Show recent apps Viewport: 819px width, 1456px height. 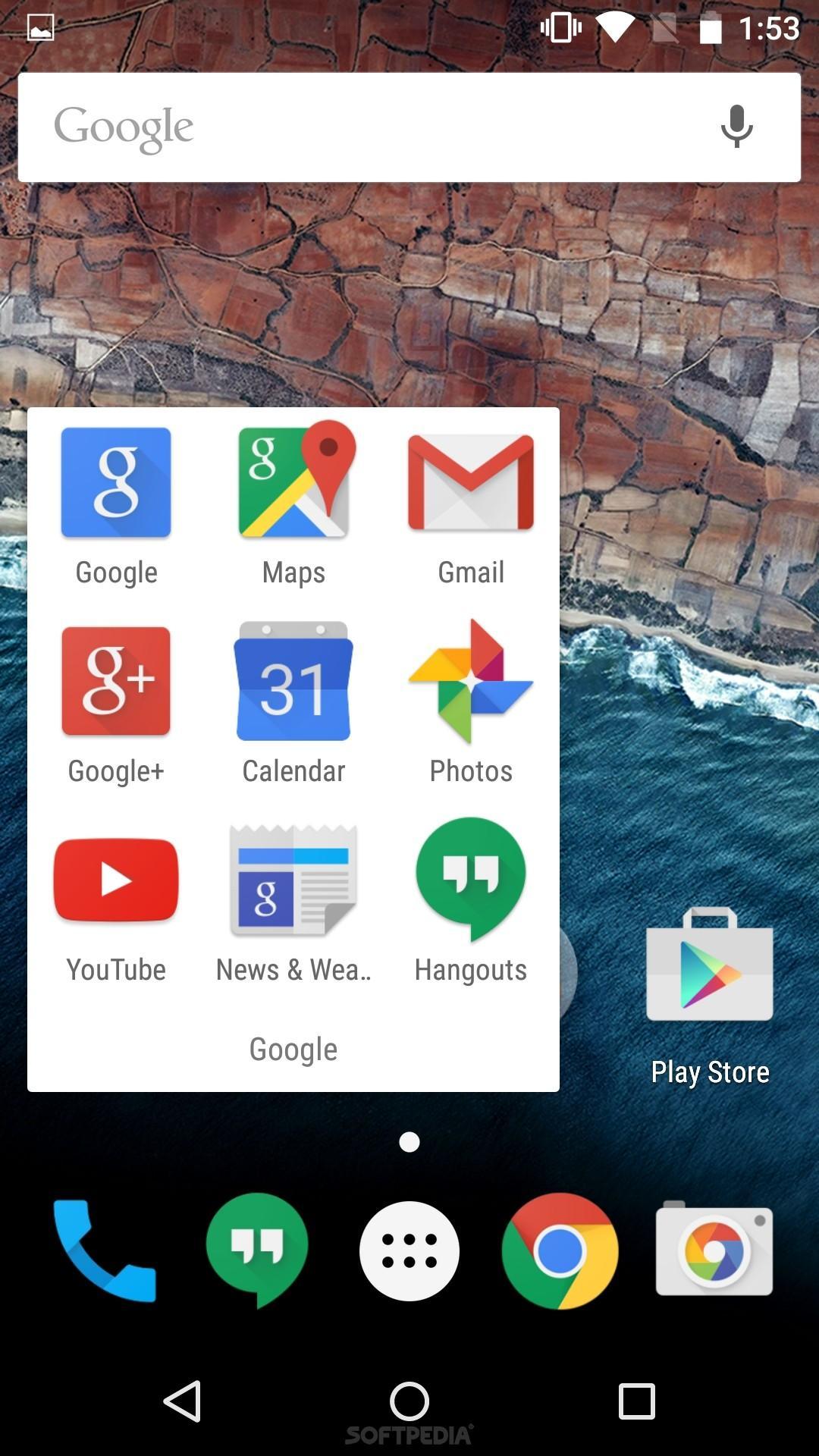pyautogui.click(x=636, y=1401)
